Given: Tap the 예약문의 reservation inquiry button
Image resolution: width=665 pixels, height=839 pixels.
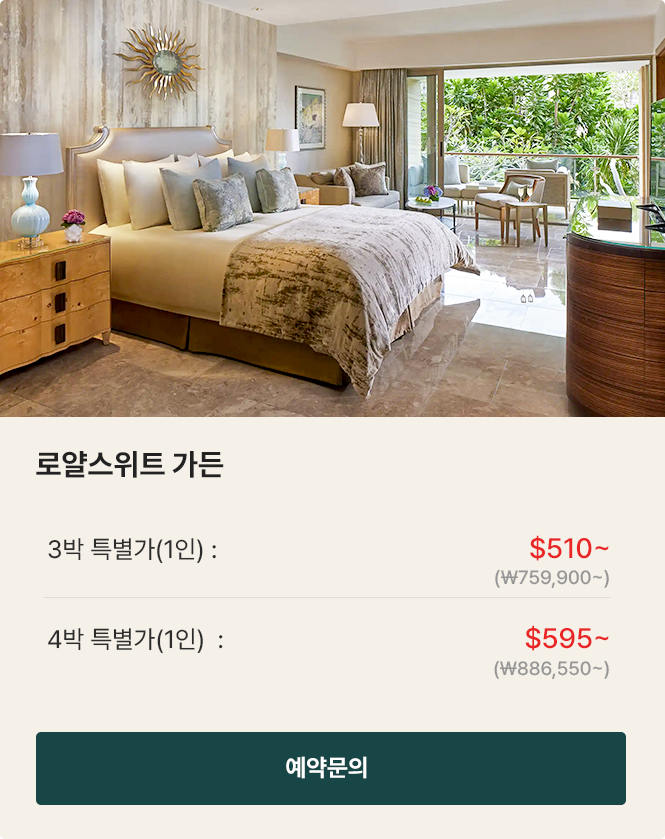Looking at the screenshot, I should 331,768.
